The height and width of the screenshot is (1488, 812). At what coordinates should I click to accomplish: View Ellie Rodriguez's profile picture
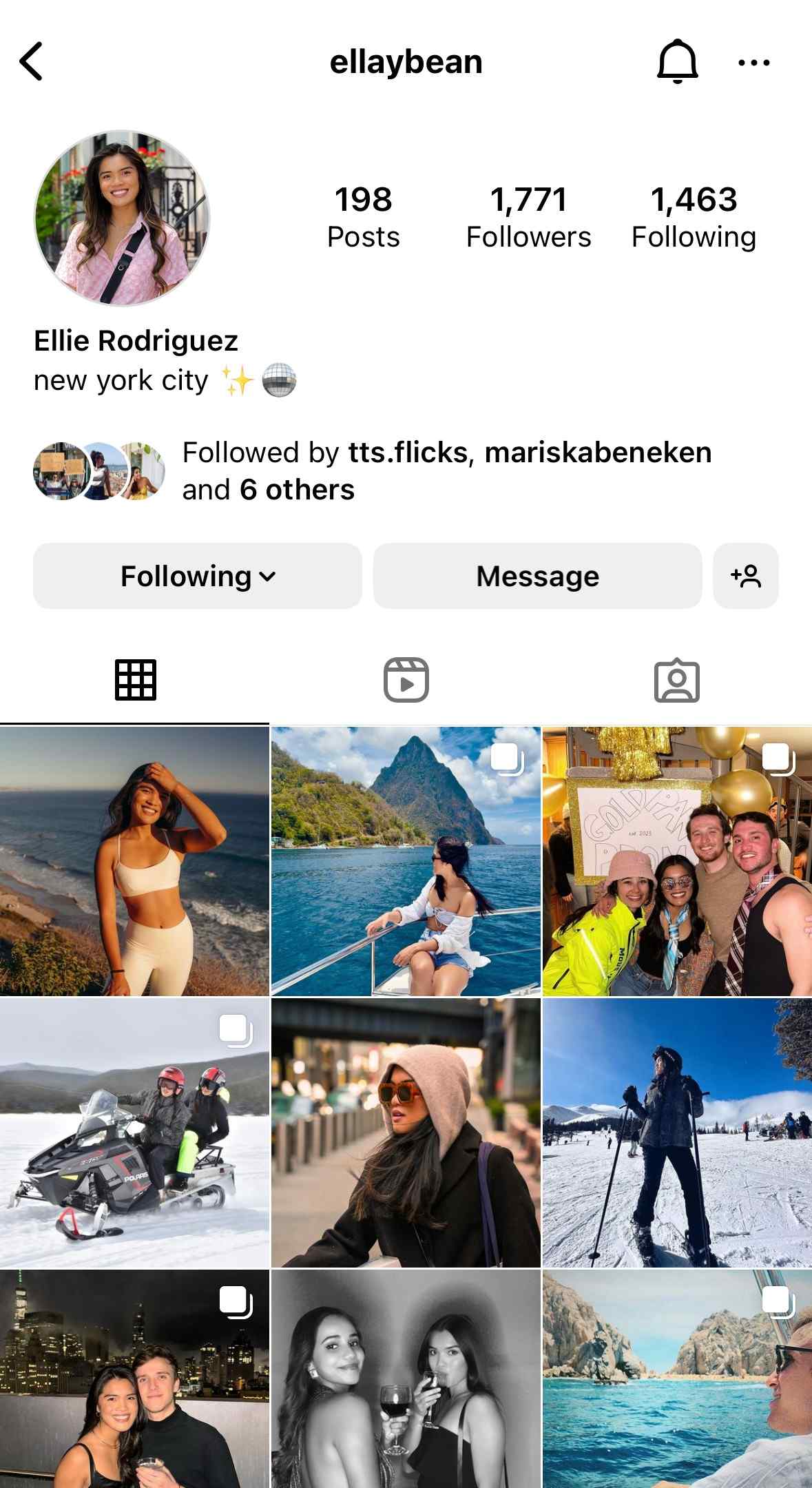(x=122, y=218)
